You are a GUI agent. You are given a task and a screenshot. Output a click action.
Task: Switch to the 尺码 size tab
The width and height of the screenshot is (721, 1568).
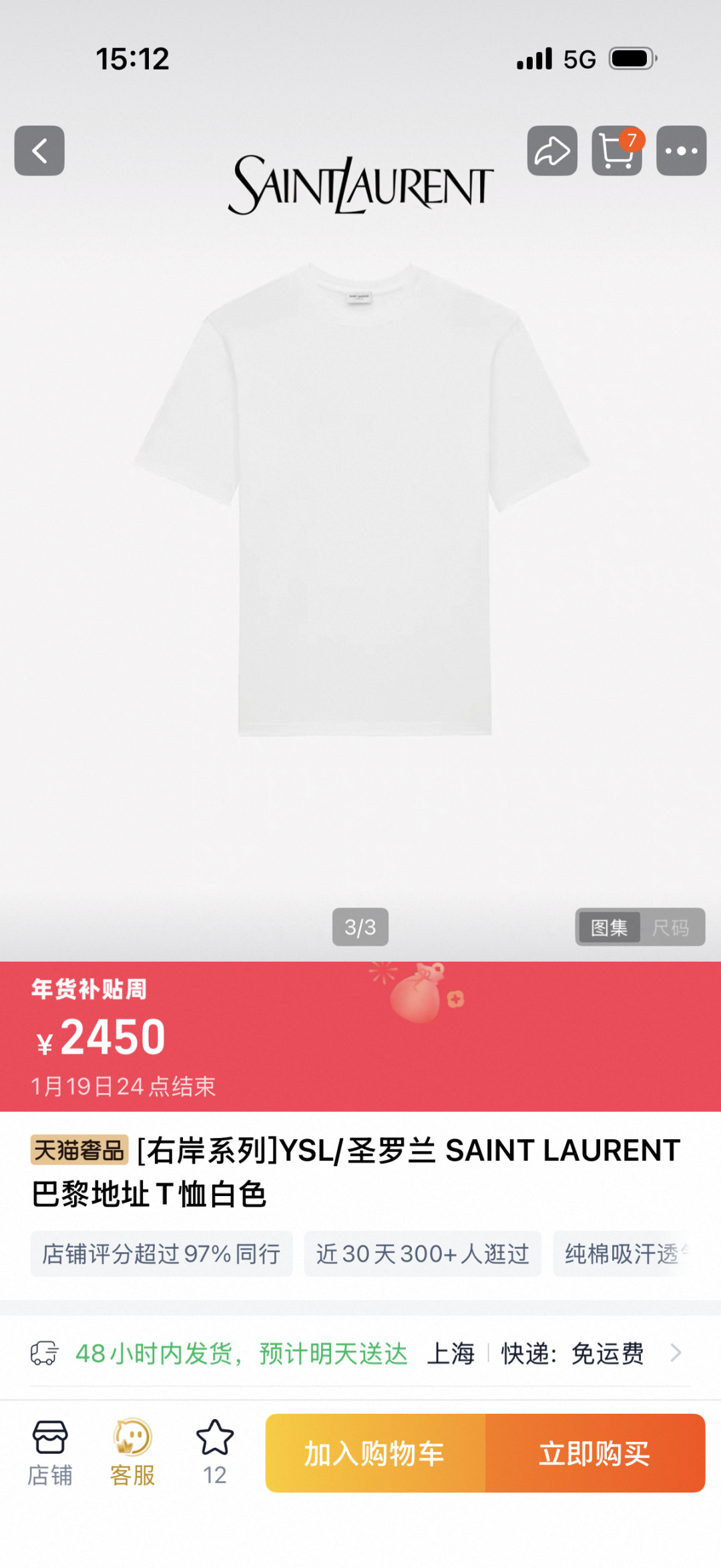[670, 927]
